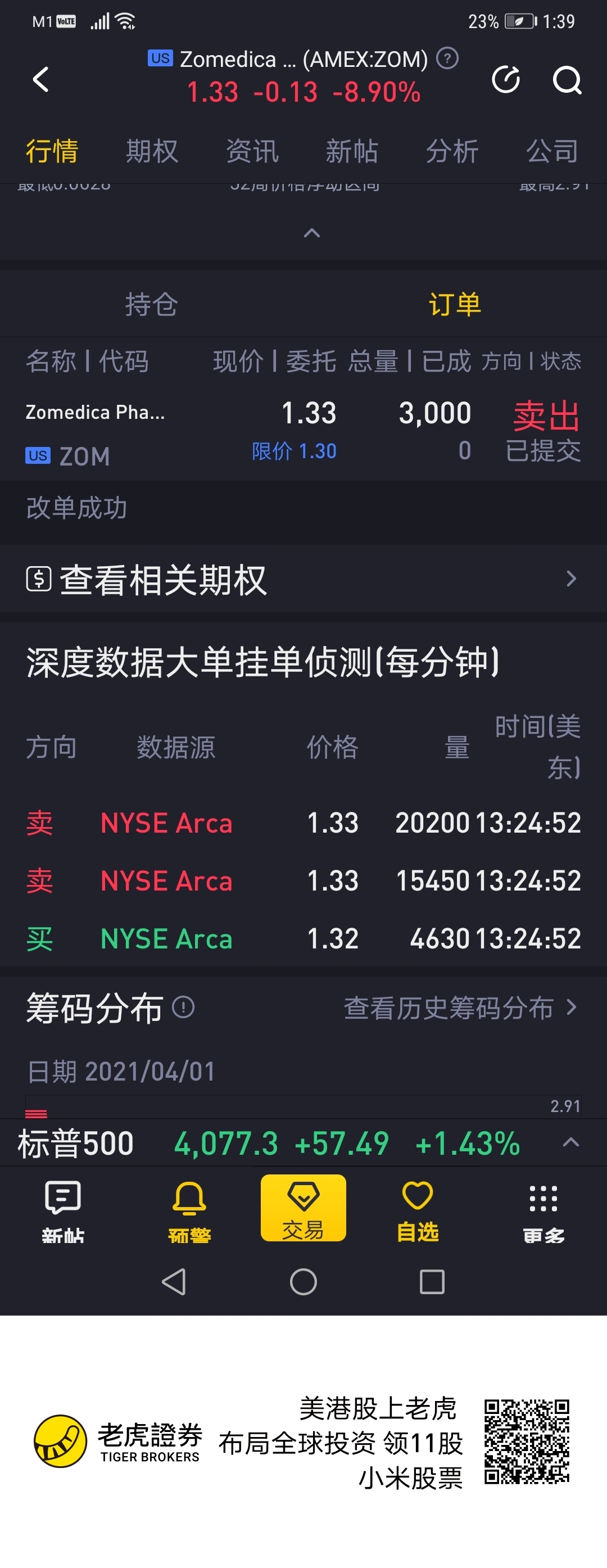Switch to the 资讯 tab
Screen dimensions: 607x1568
(x=252, y=151)
